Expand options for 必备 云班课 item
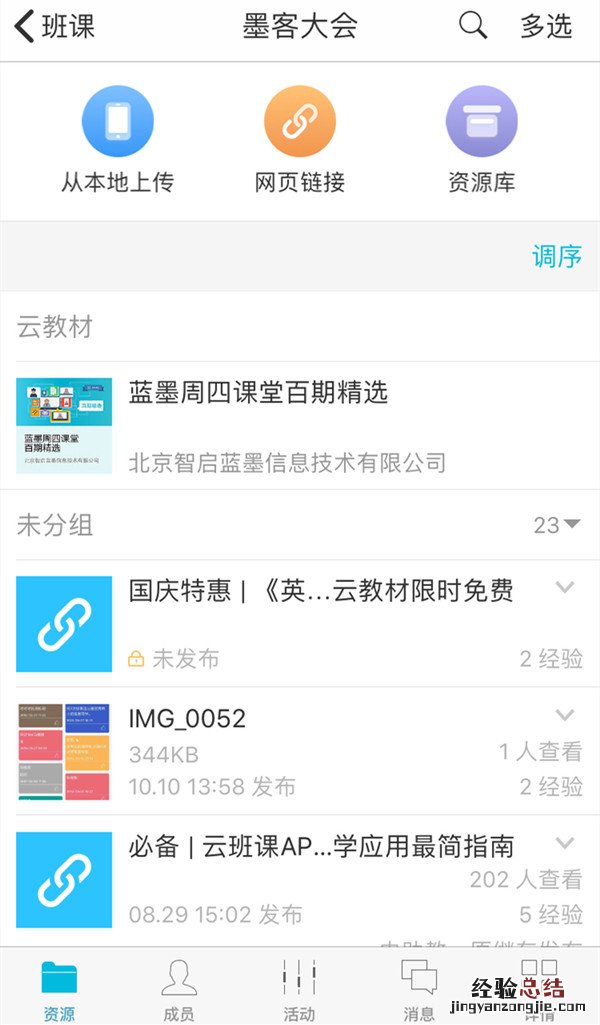 [565, 843]
